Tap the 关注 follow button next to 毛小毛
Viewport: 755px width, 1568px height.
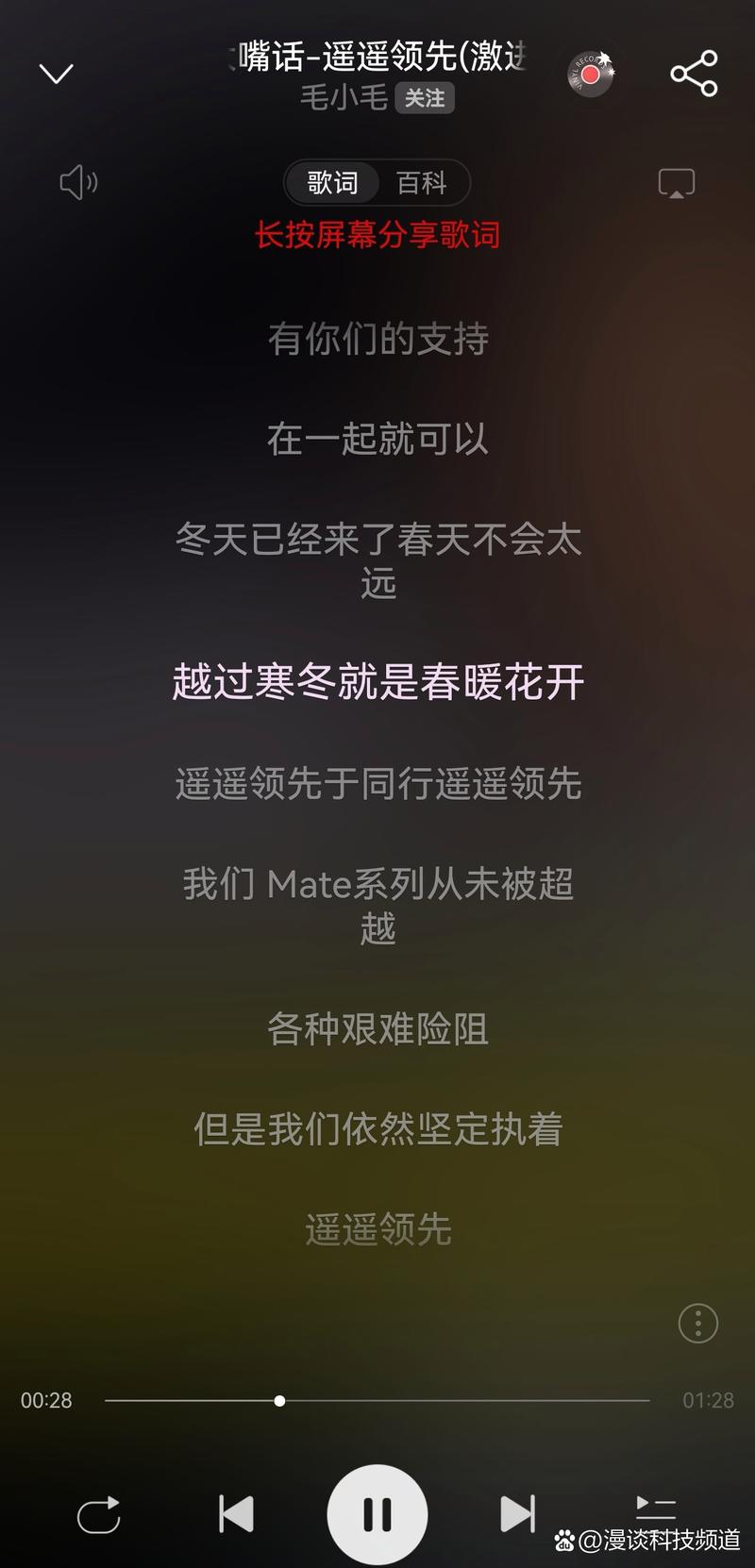coord(424,100)
